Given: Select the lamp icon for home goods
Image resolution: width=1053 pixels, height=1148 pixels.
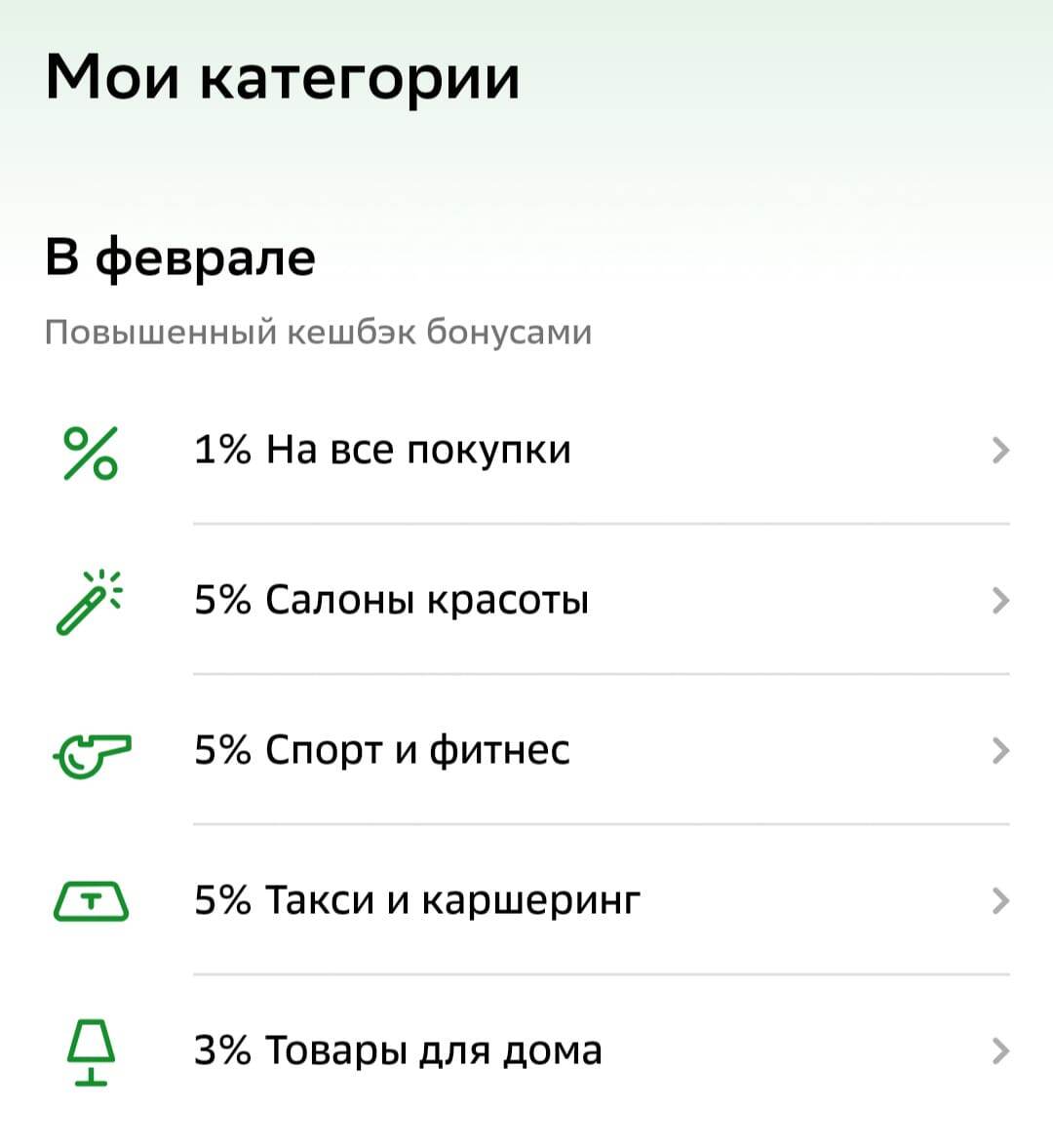Looking at the screenshot, I should coord(91,1051).
